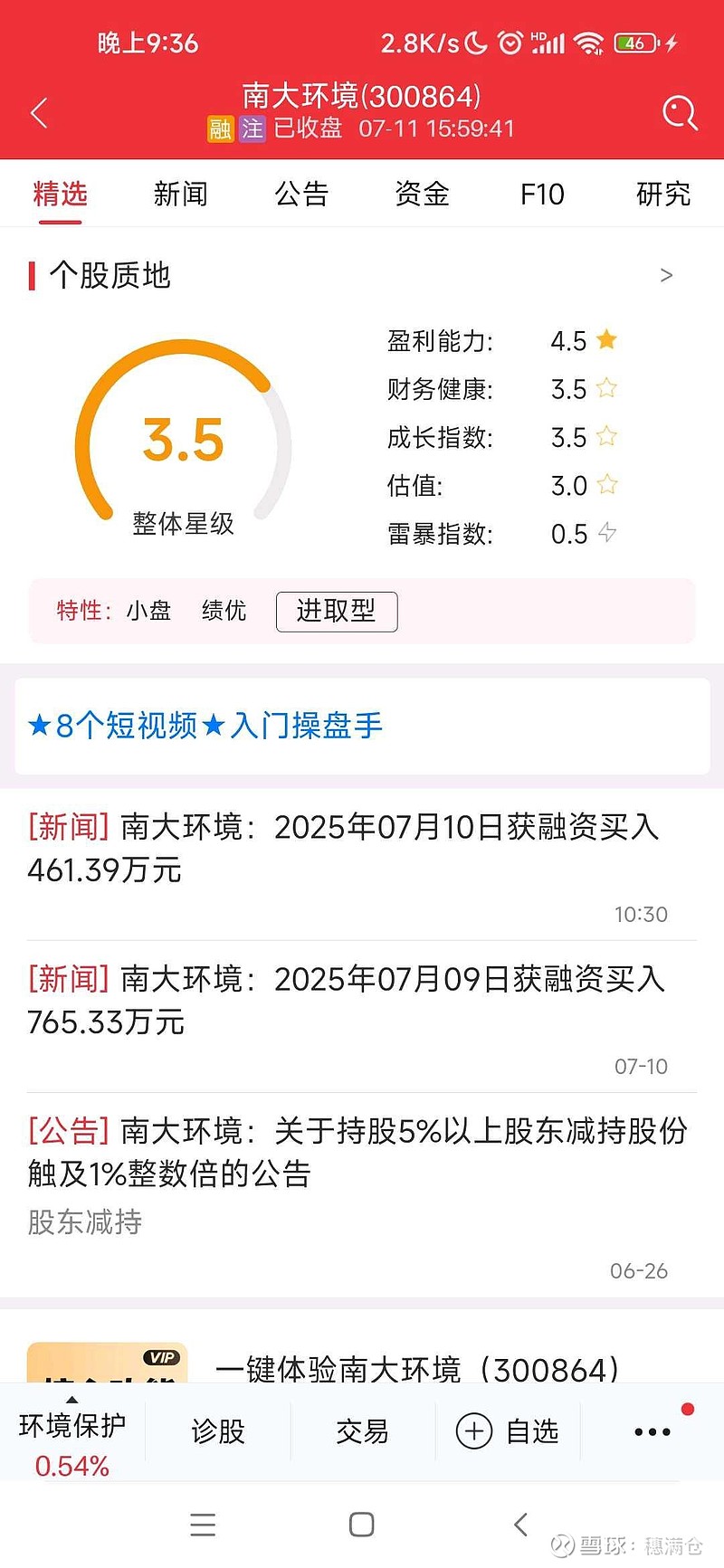Tap the system home button
The width and height of the screenshot is (724, 1568).
pos(362,1525)
